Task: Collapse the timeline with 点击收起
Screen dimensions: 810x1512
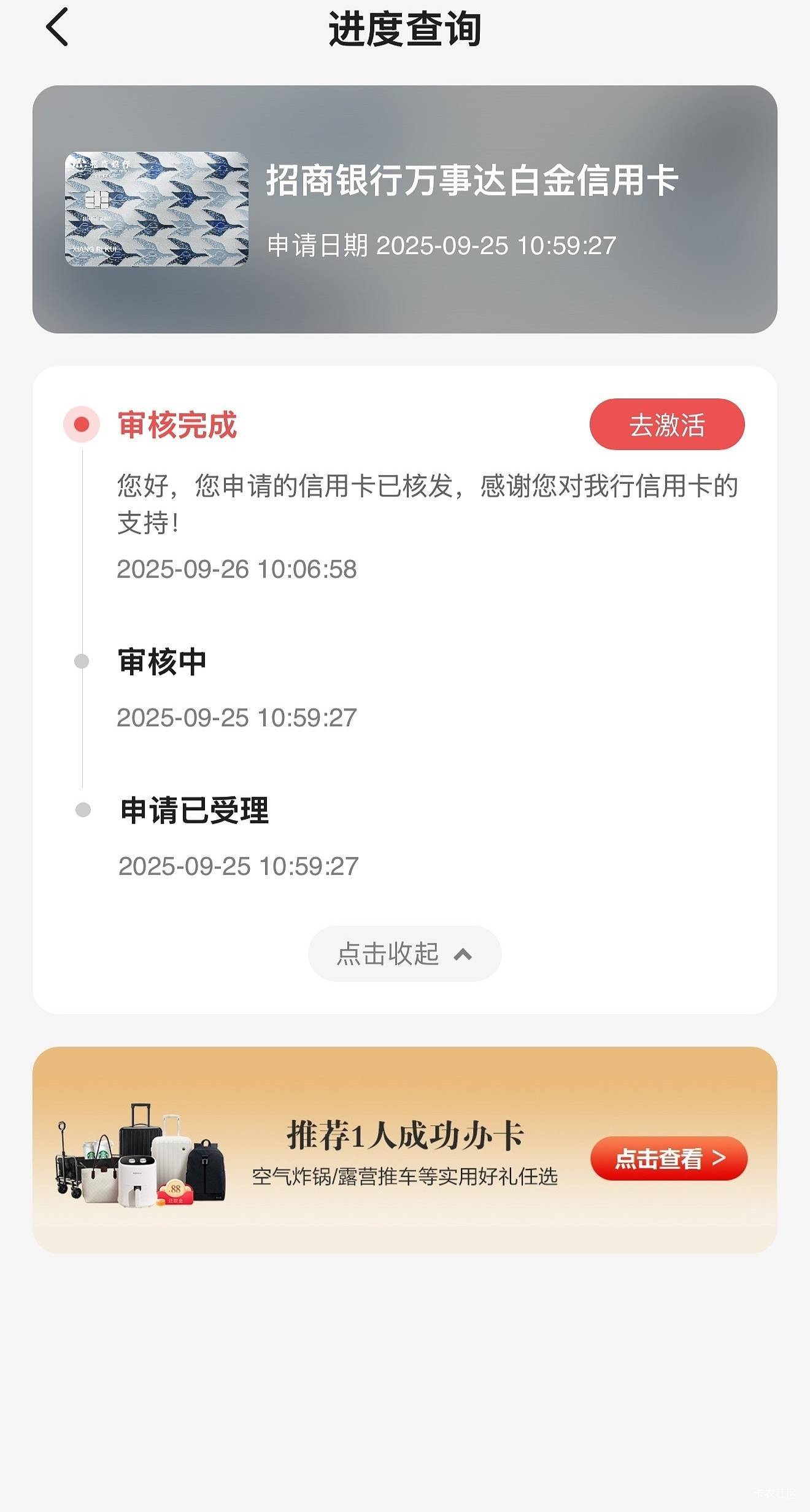Action: [x=404, y=953]
